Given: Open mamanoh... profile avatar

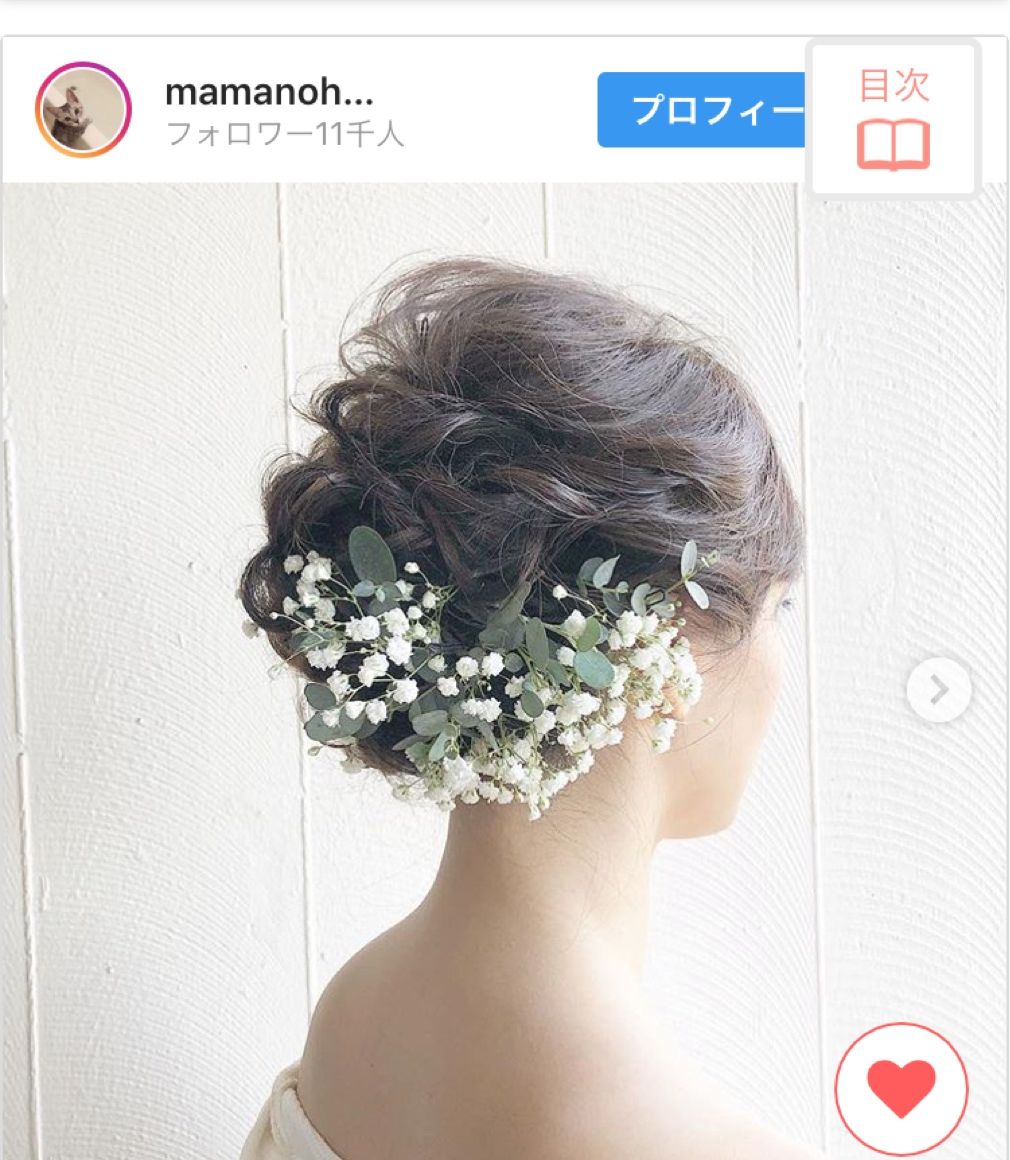Looking at the screenshot, I should click(83, 110).
